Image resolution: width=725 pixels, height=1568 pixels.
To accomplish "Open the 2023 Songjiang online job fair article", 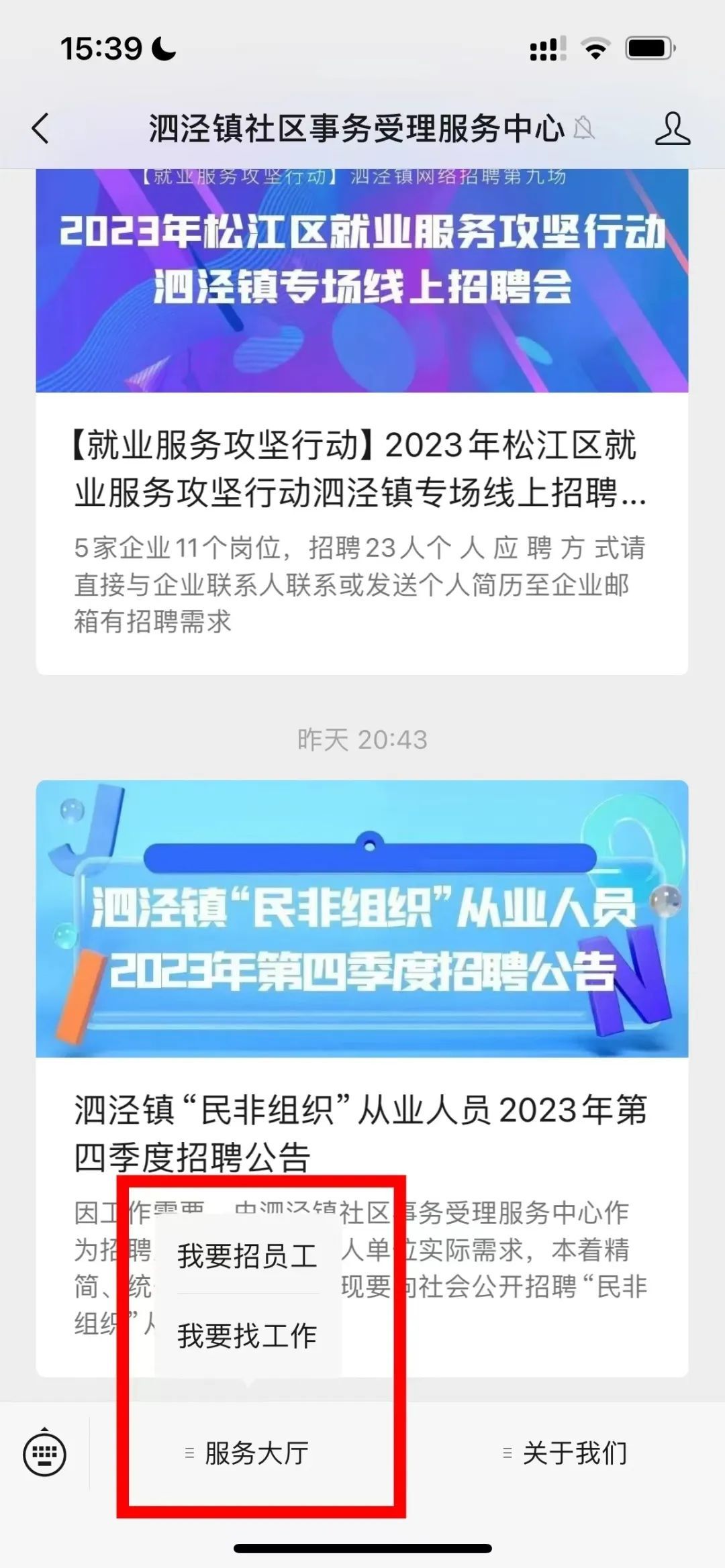I will tap(361, 470).
